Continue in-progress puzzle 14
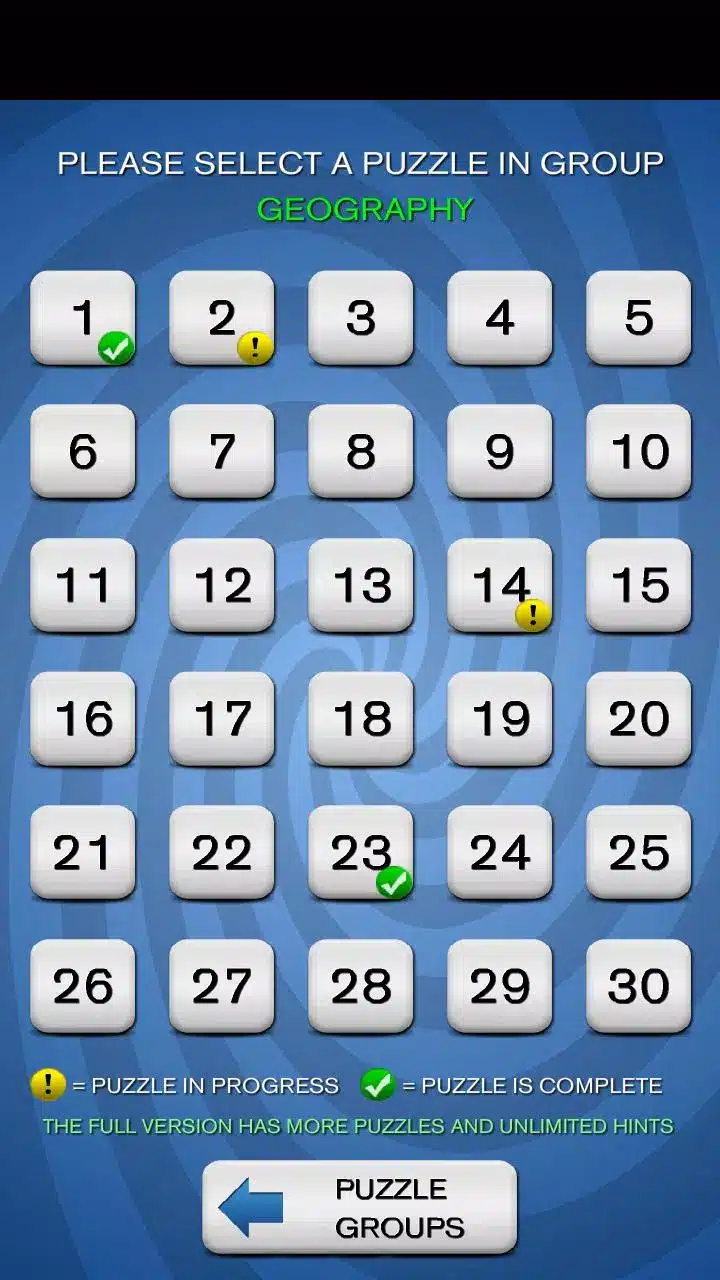This screenshot has height=1280, width=720. click(x=499, y=585)
